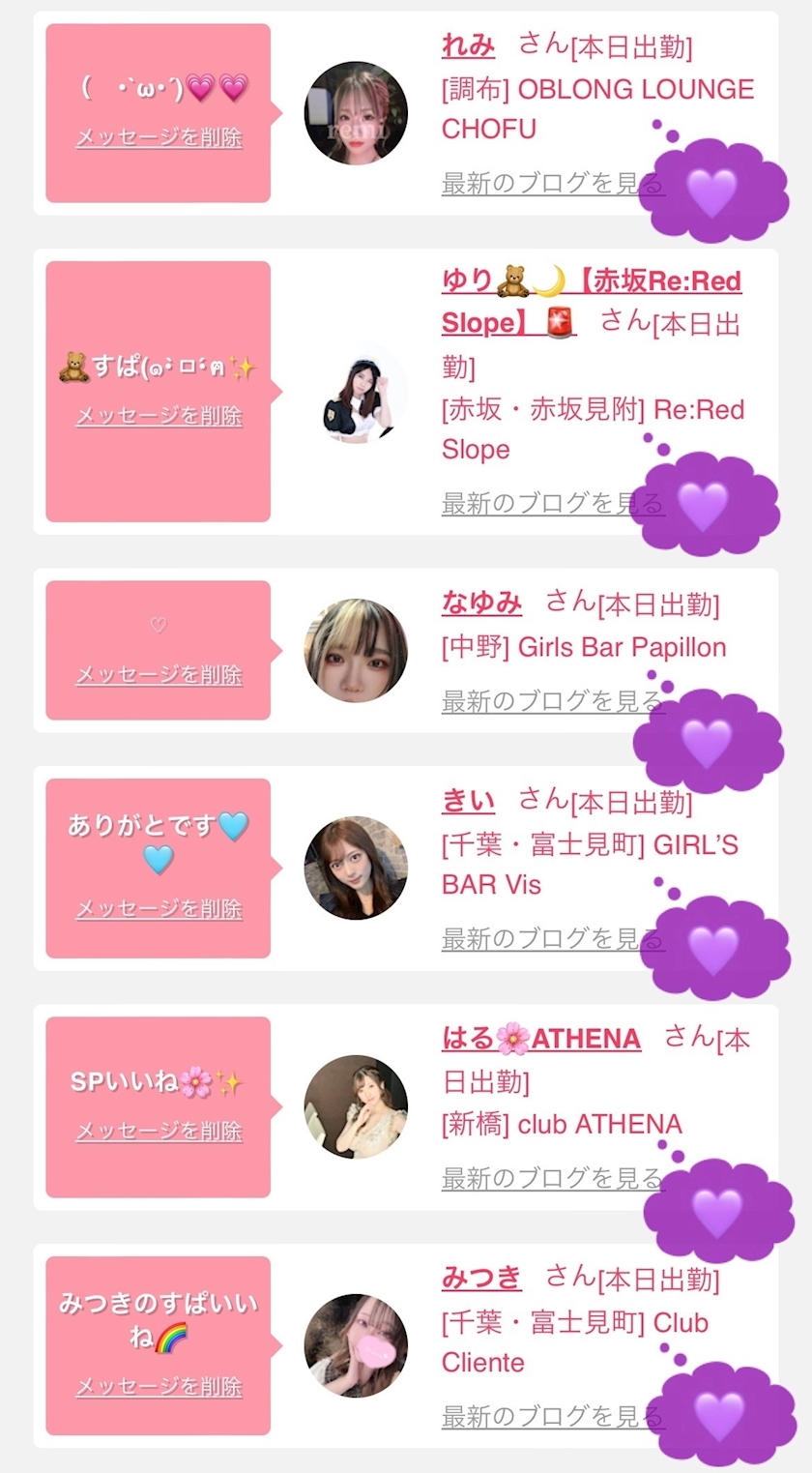
Task: Delete the みつきのすぱいいね message
Action: coord(159,1387)
